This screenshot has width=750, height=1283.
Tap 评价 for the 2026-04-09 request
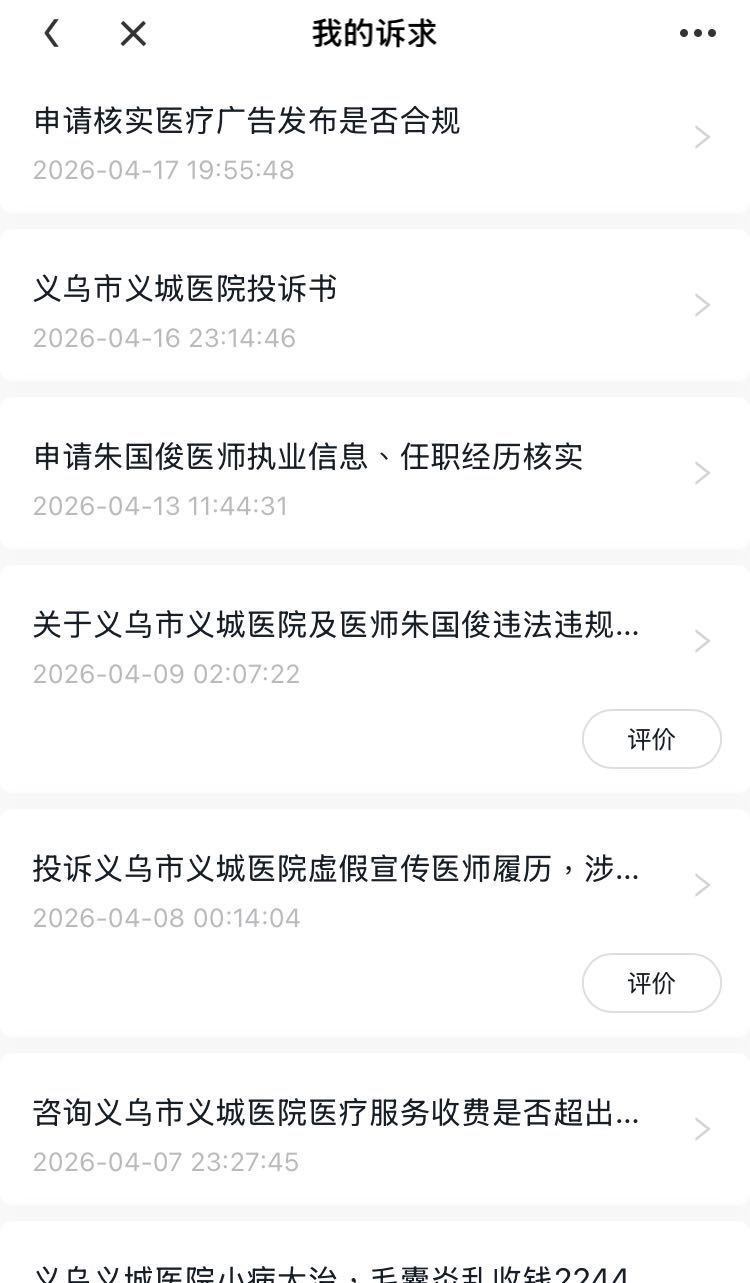point(651,739)
